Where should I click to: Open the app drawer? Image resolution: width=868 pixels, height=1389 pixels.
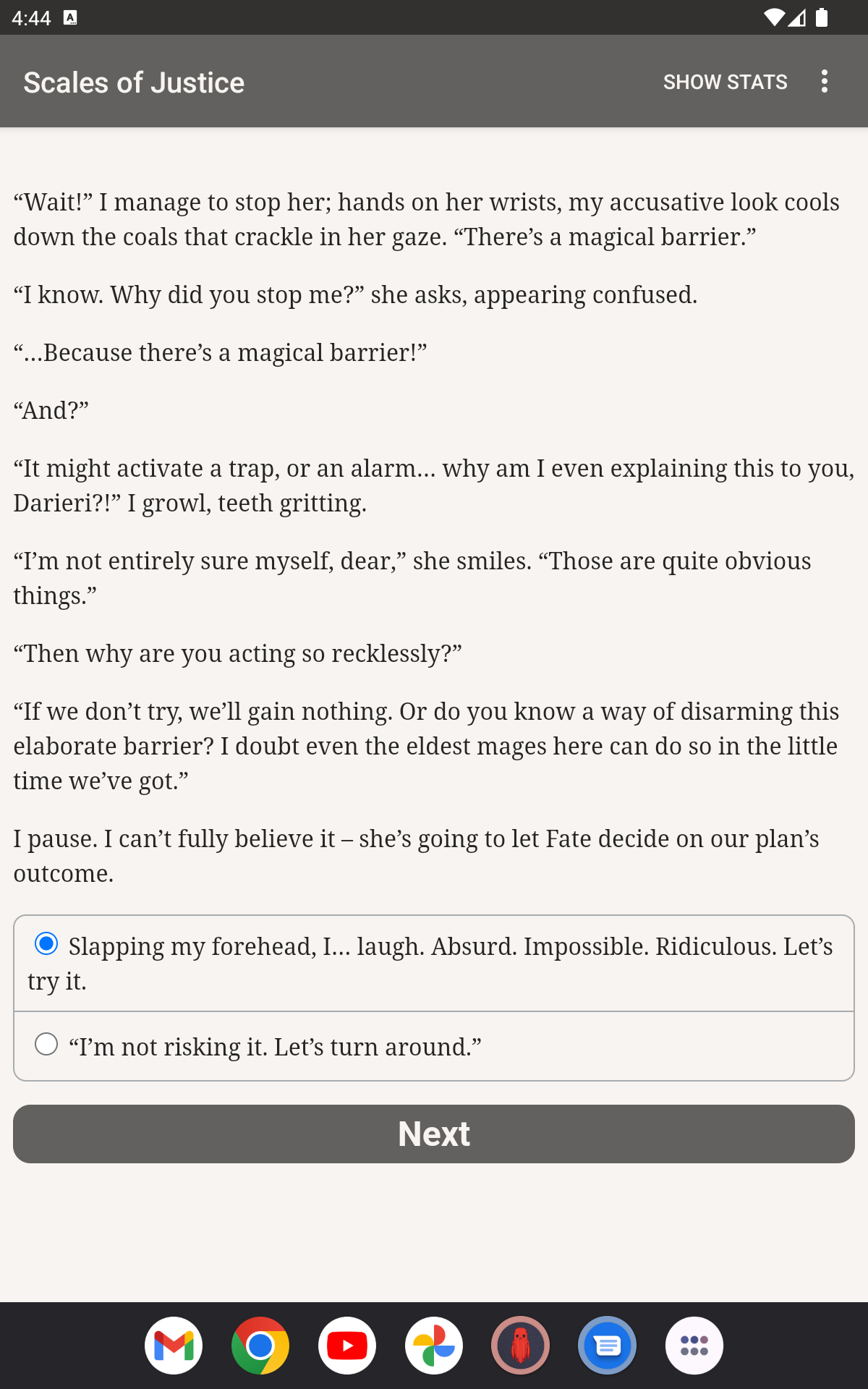click(x=694, y=1346)
